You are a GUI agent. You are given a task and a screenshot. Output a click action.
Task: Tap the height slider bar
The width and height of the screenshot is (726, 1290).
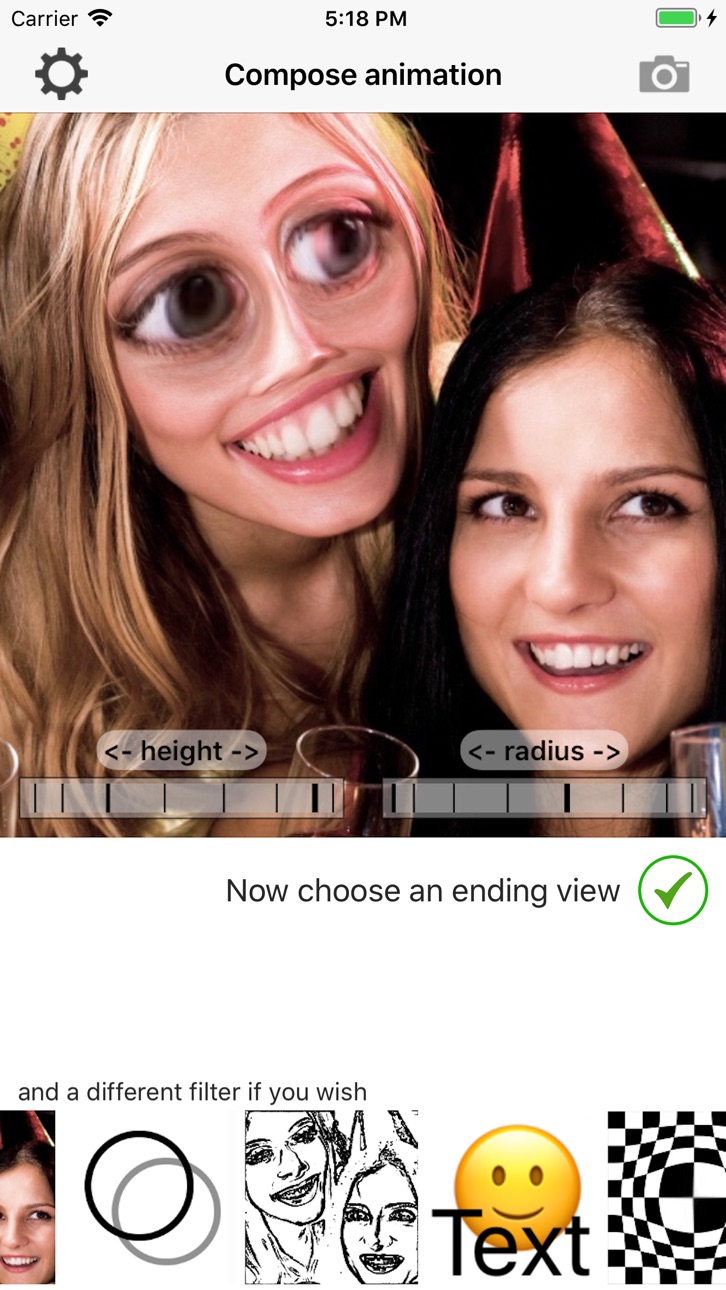181,798
